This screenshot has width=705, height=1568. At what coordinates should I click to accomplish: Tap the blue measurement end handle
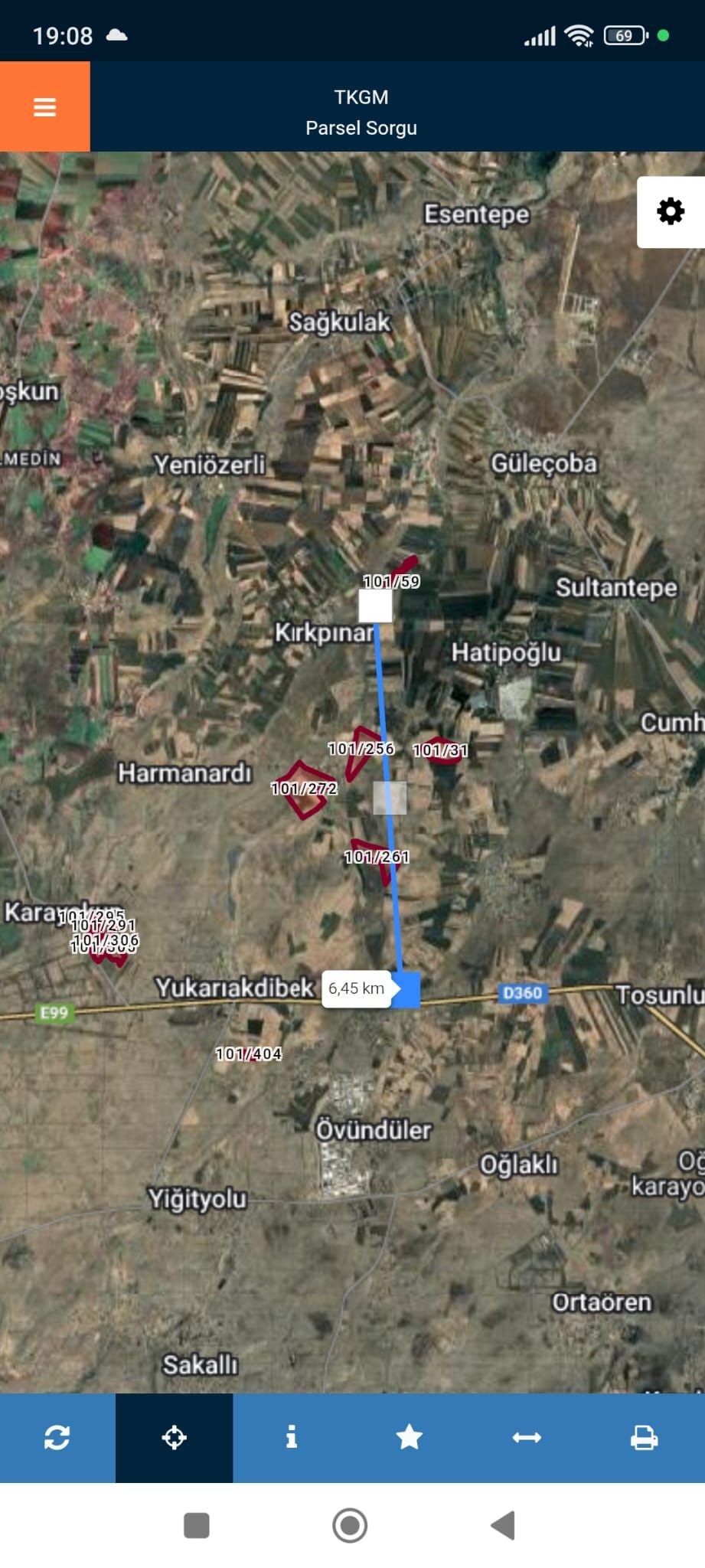click(x=406, y=989)
